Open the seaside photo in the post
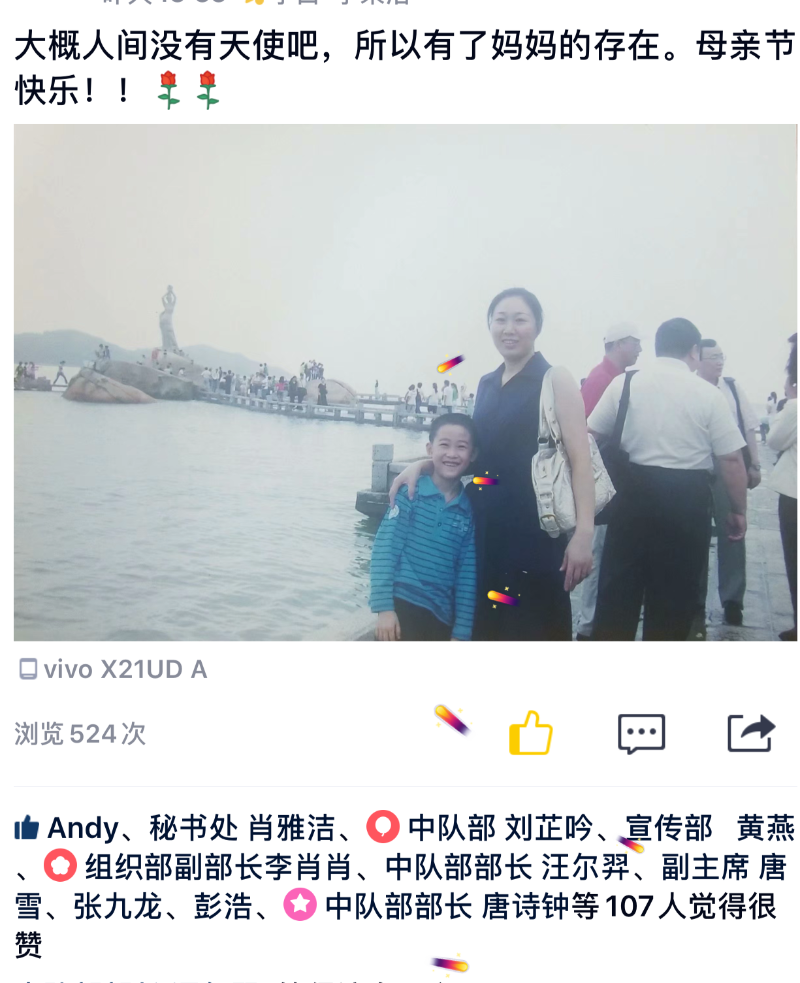 (x=405, y=382)
